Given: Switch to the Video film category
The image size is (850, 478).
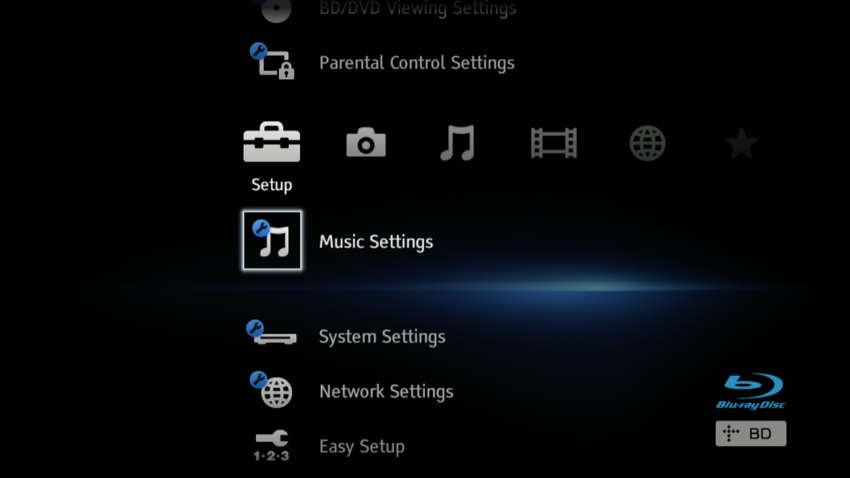Looking at the screenshot, I should (554, 144).
